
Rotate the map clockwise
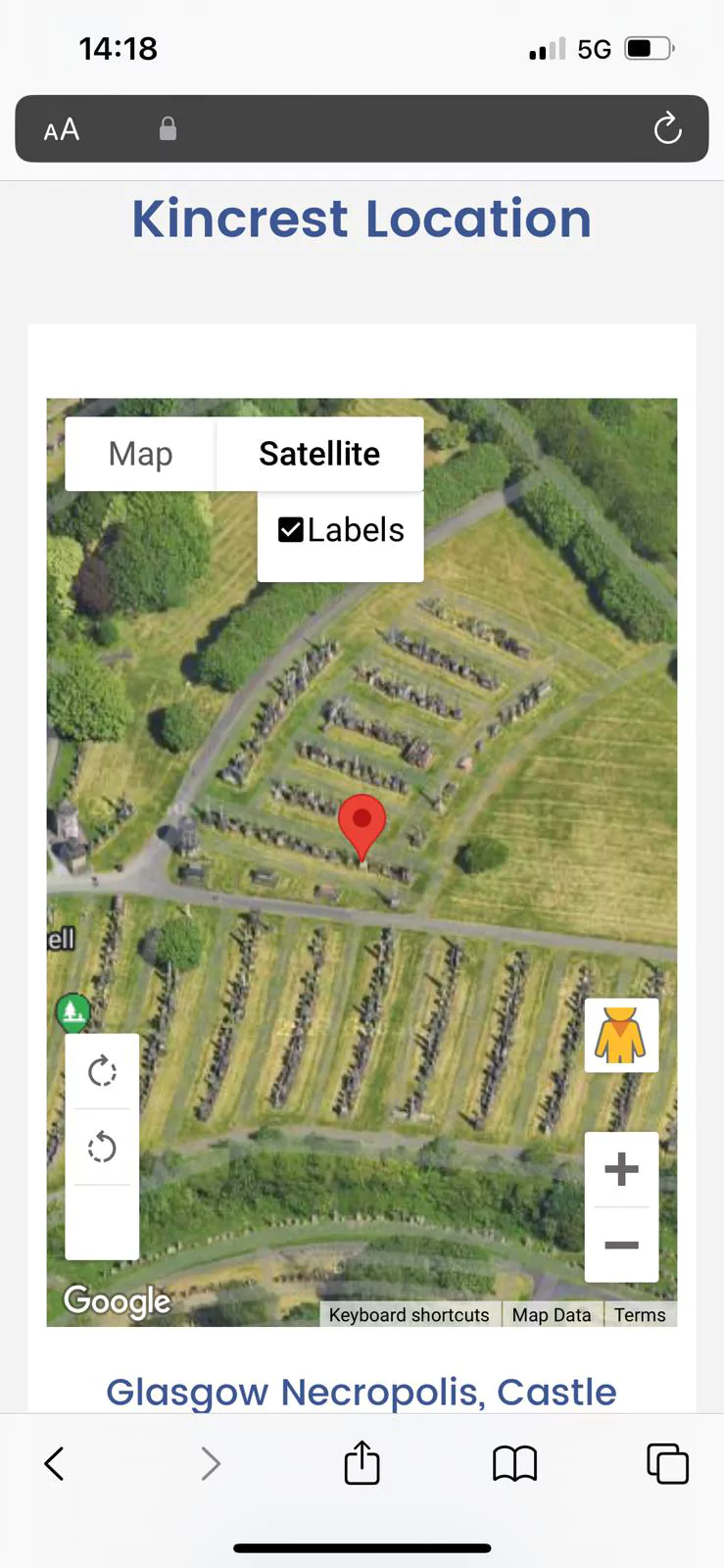click(x=102, y=1071)
